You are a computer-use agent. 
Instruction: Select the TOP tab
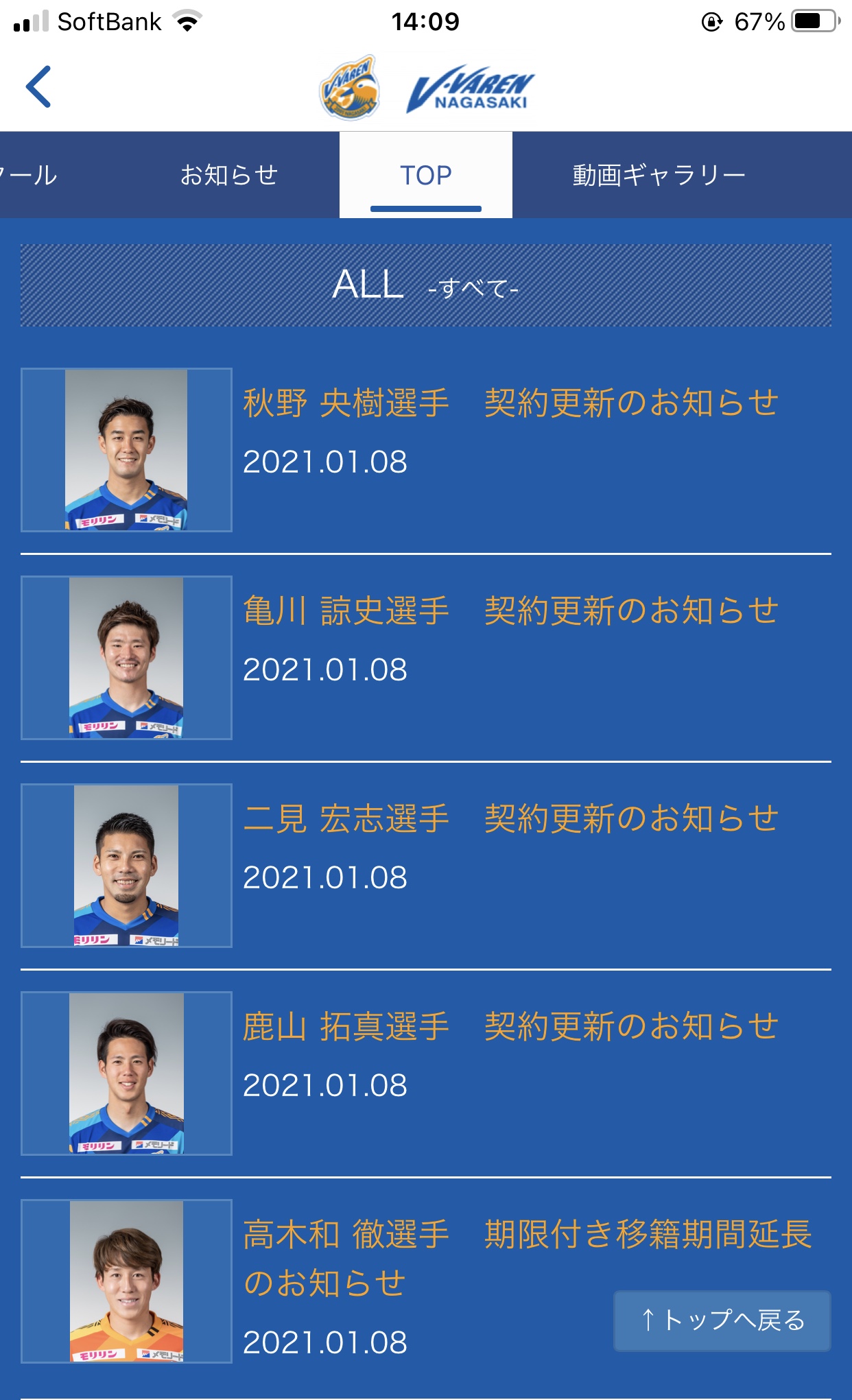[x=425, y=175]
